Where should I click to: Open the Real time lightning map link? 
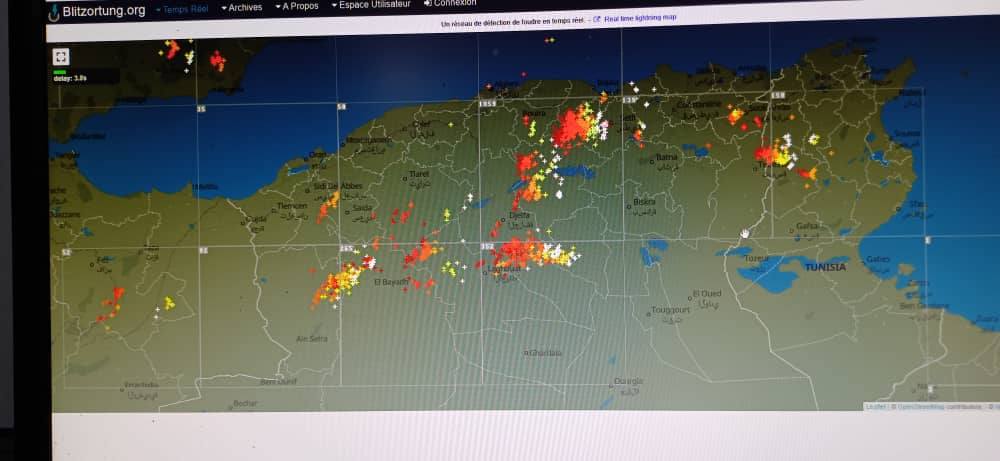point(640,18)
